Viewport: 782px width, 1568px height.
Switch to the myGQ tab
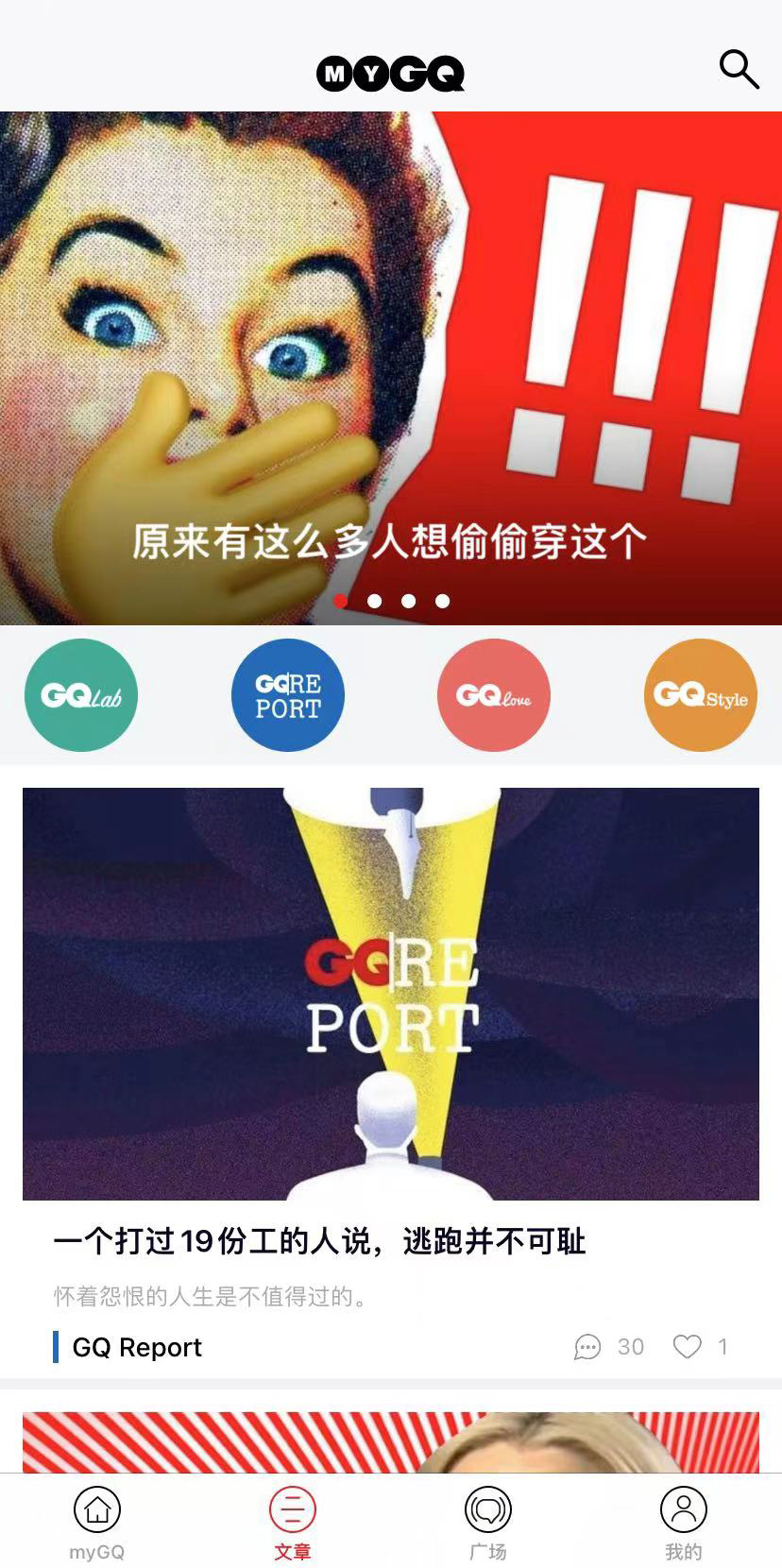[x=97, y=1522]
